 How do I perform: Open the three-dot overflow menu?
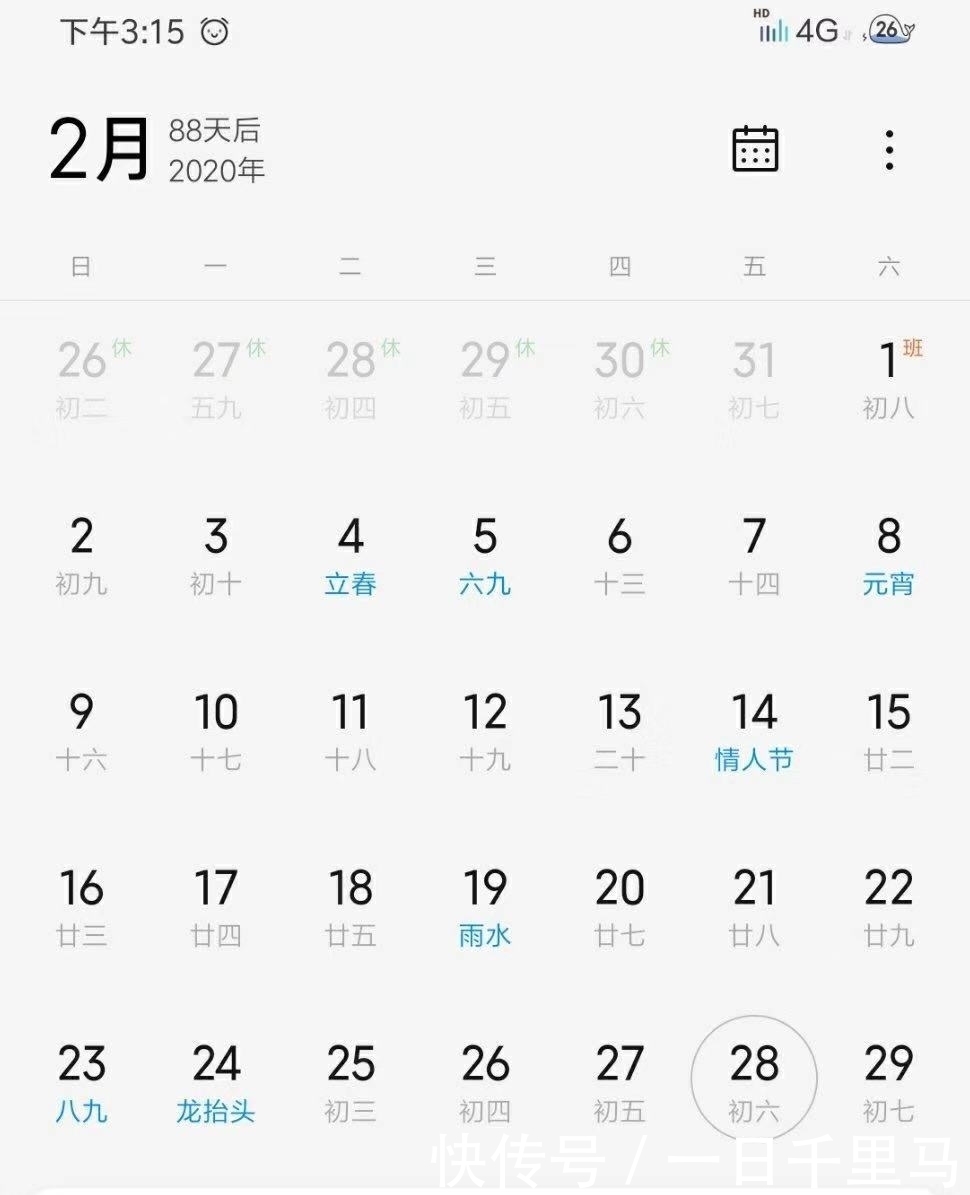[889, 150]
